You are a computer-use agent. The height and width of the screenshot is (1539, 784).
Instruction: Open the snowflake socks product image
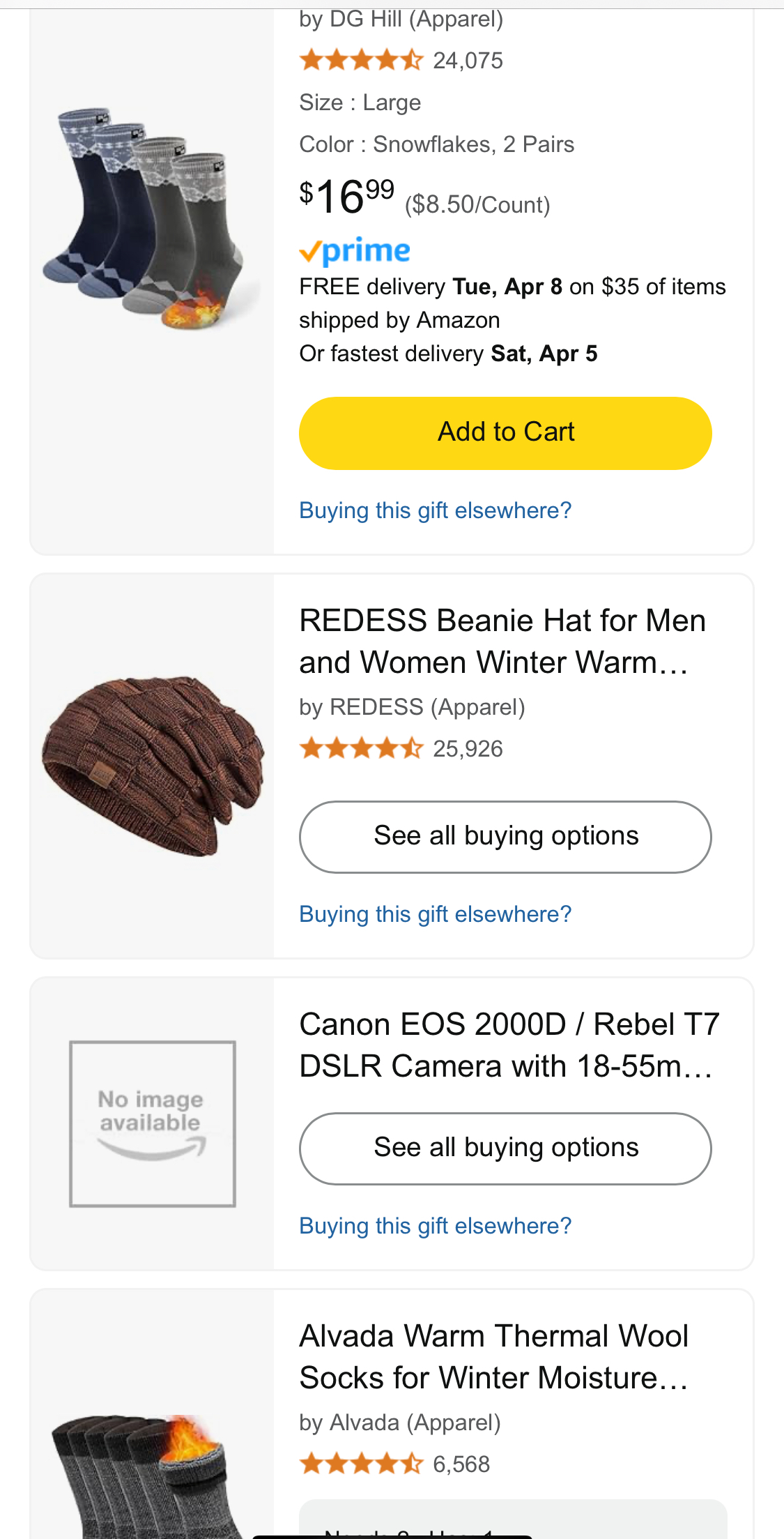point(151,219)
